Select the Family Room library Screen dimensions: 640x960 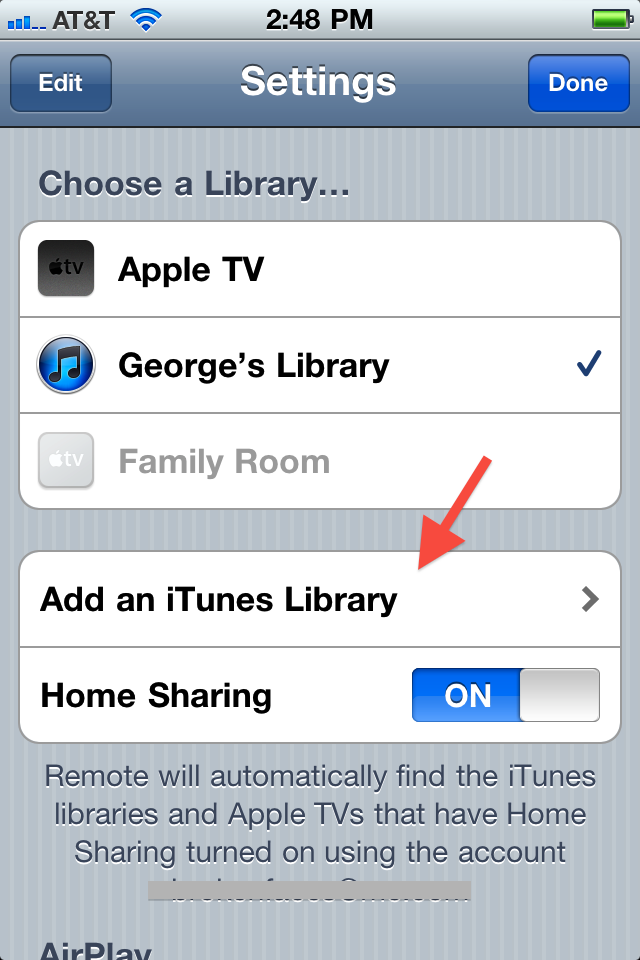tap(320, 462)
